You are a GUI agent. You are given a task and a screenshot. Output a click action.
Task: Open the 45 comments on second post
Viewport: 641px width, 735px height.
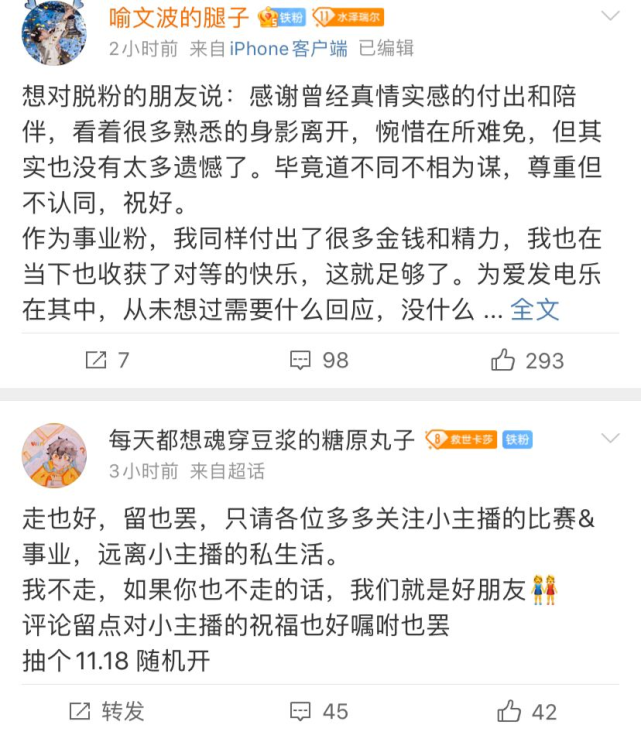[319, 711]
